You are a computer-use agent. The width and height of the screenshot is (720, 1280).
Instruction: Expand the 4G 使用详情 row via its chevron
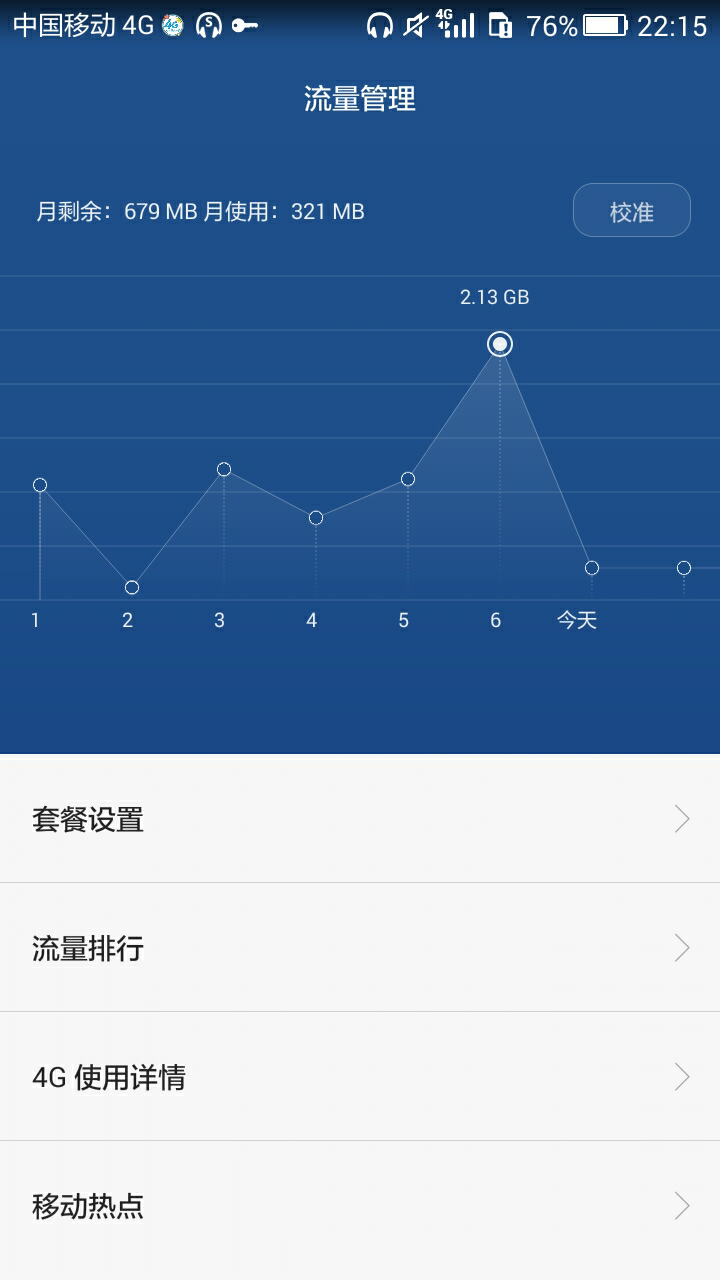coord(683,1077)
